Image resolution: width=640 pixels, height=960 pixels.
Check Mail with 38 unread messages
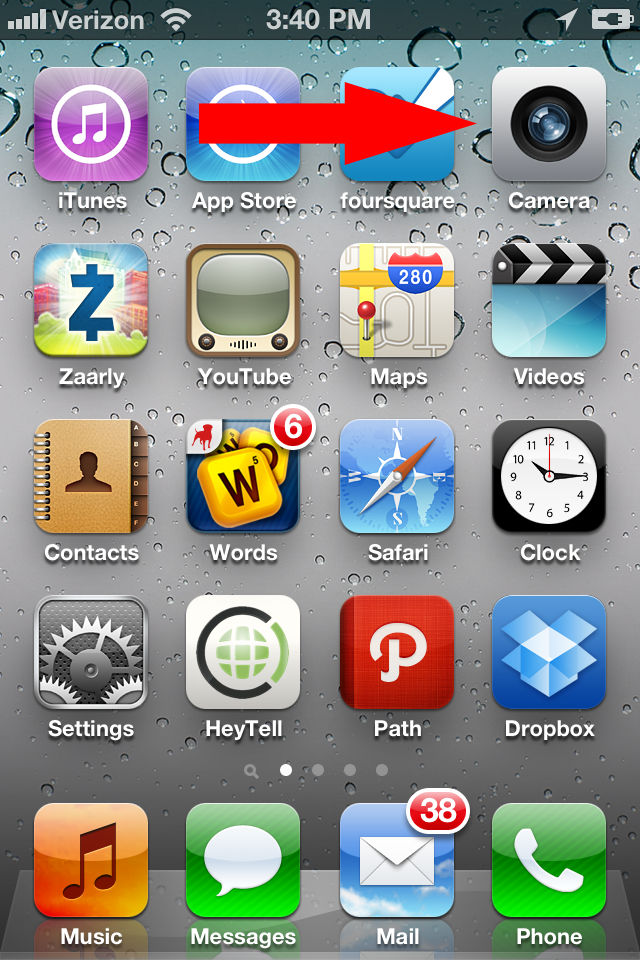(397, 861)
